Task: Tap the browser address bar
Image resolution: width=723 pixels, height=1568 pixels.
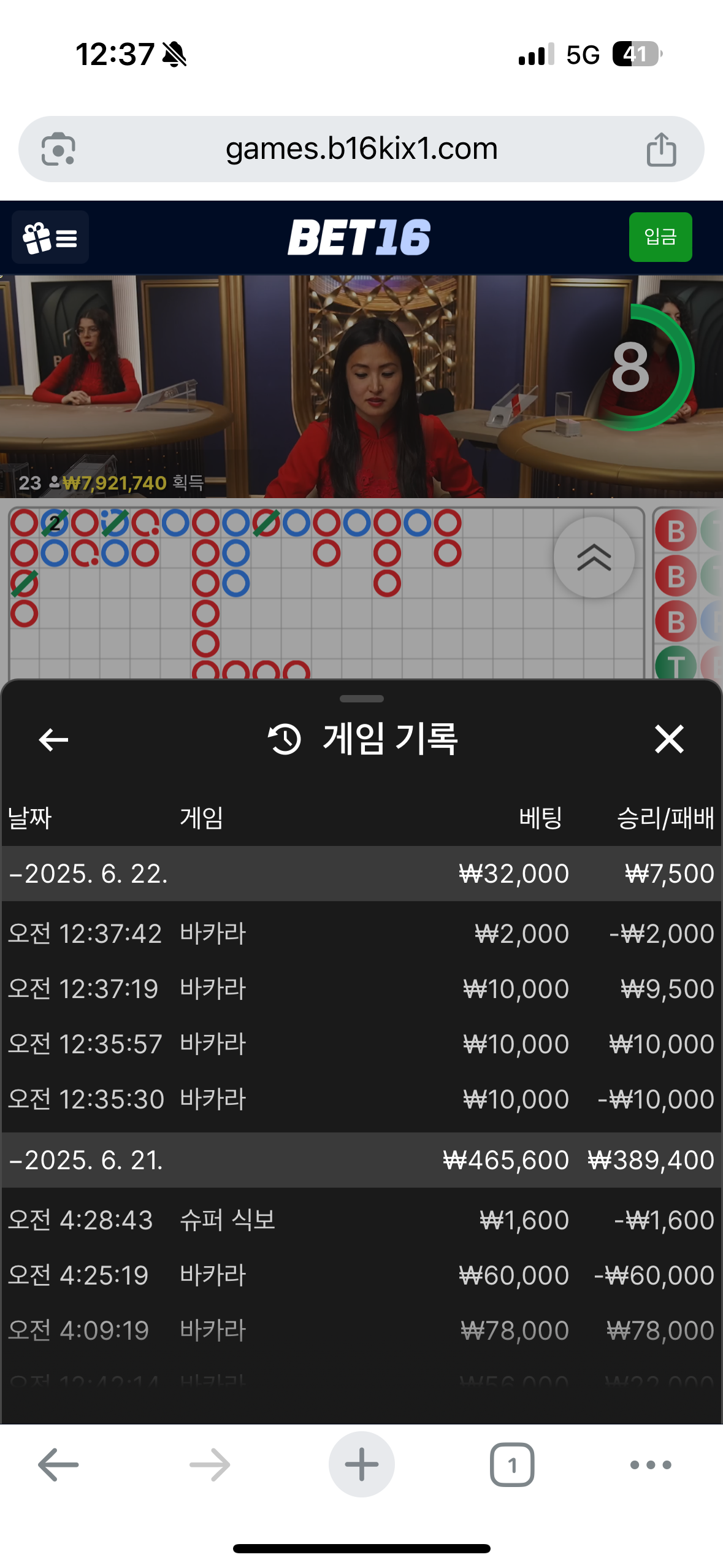Action: [x=361, y=149]
